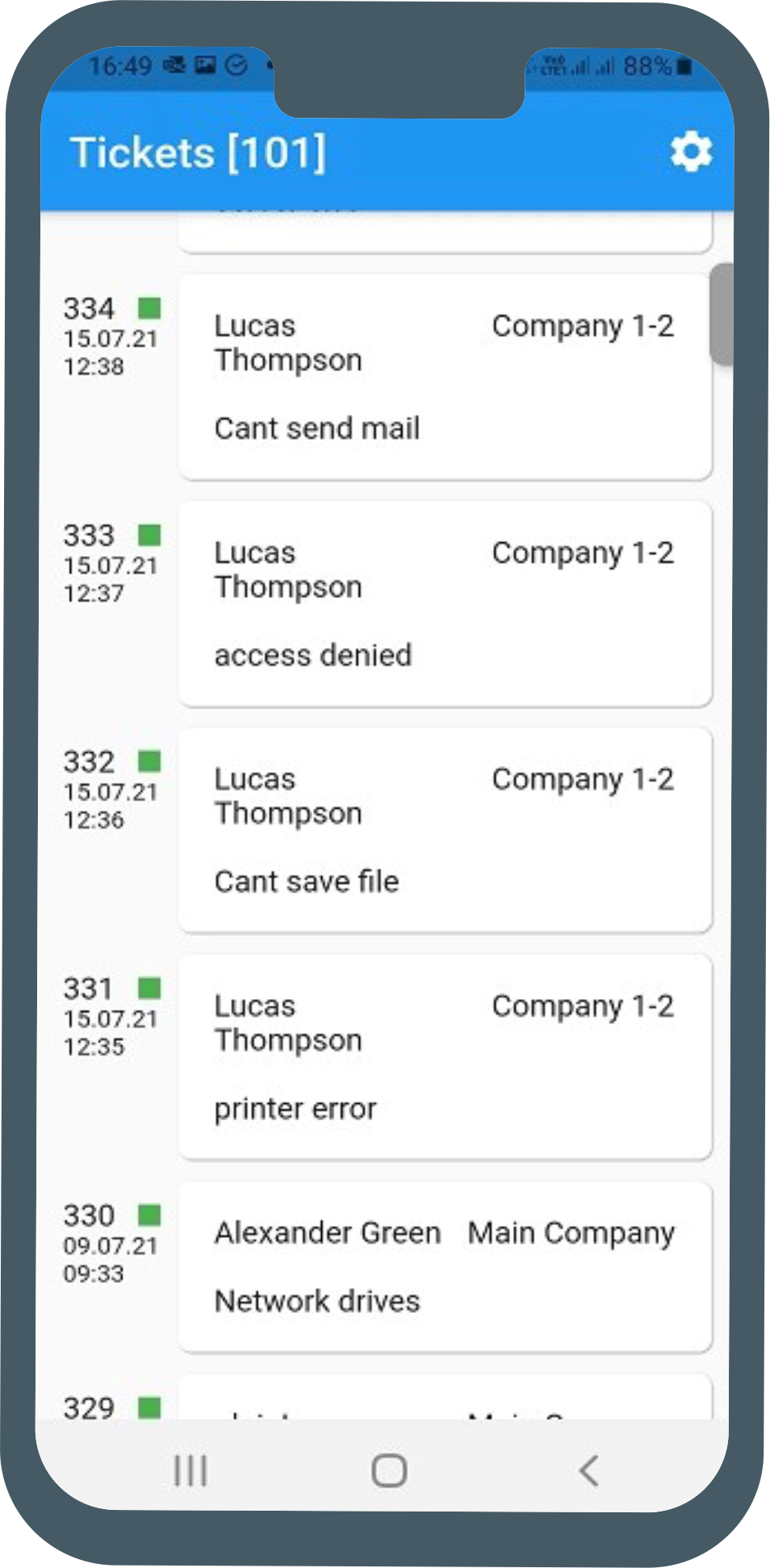Open ticket 332 Cant save file
This screenshot has width=770, height=1568.
[445, 830]
